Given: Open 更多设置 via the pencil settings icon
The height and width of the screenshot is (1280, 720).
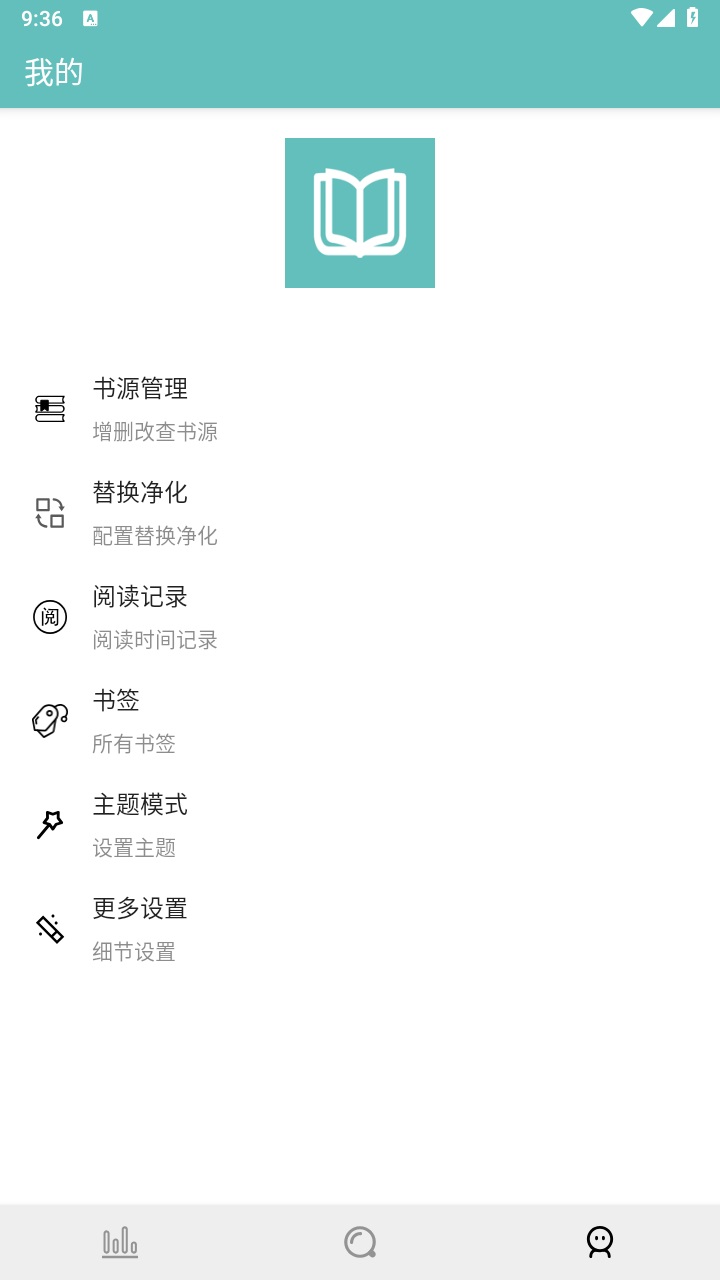Looking at the screenshot, I should click(x=50, y=929).
